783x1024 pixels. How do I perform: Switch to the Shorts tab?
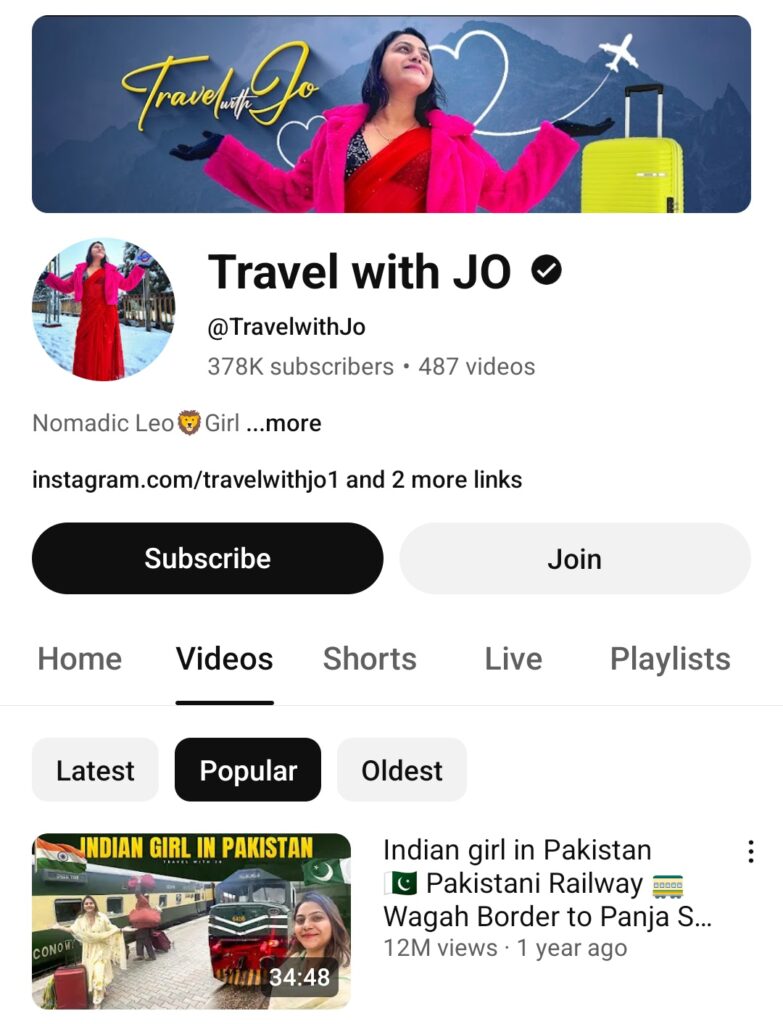point(369,659)
